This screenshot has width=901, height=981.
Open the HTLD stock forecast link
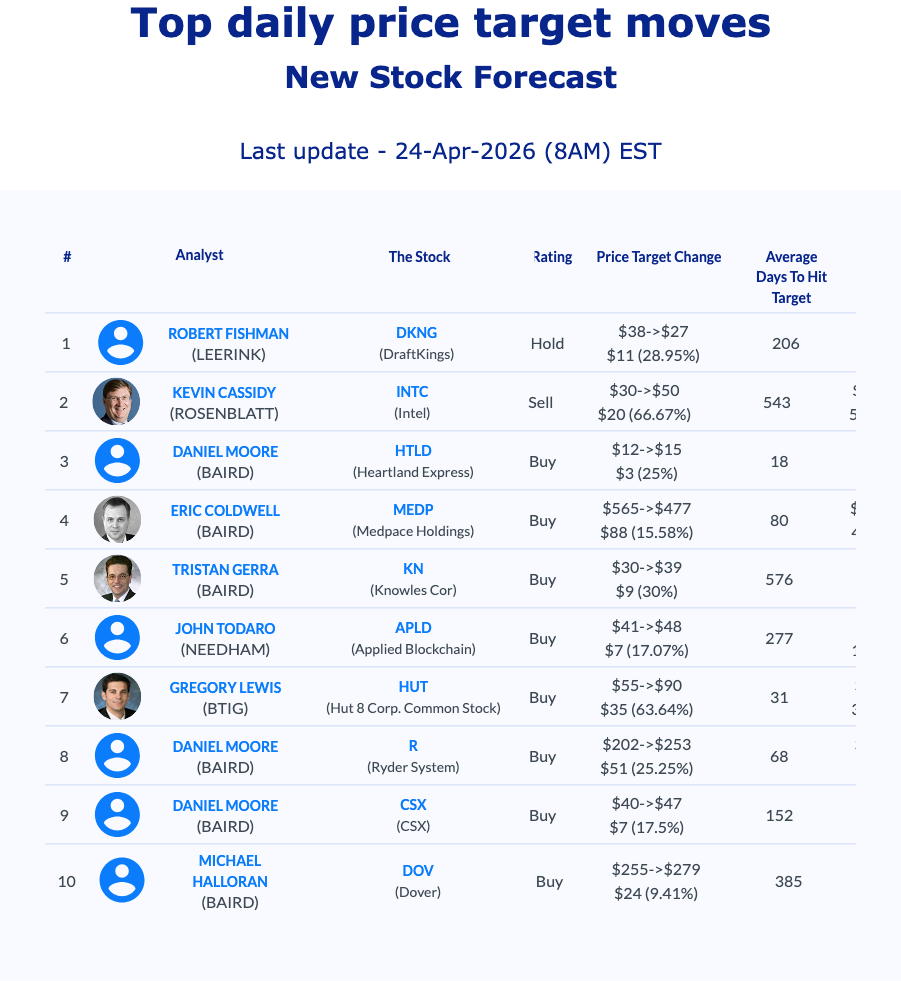tap(413, 451)
